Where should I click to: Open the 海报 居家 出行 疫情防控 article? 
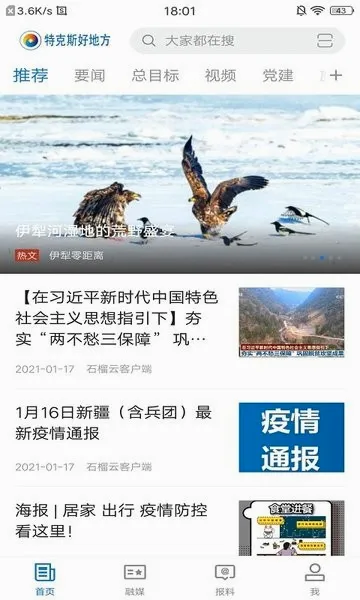point(180,525)
